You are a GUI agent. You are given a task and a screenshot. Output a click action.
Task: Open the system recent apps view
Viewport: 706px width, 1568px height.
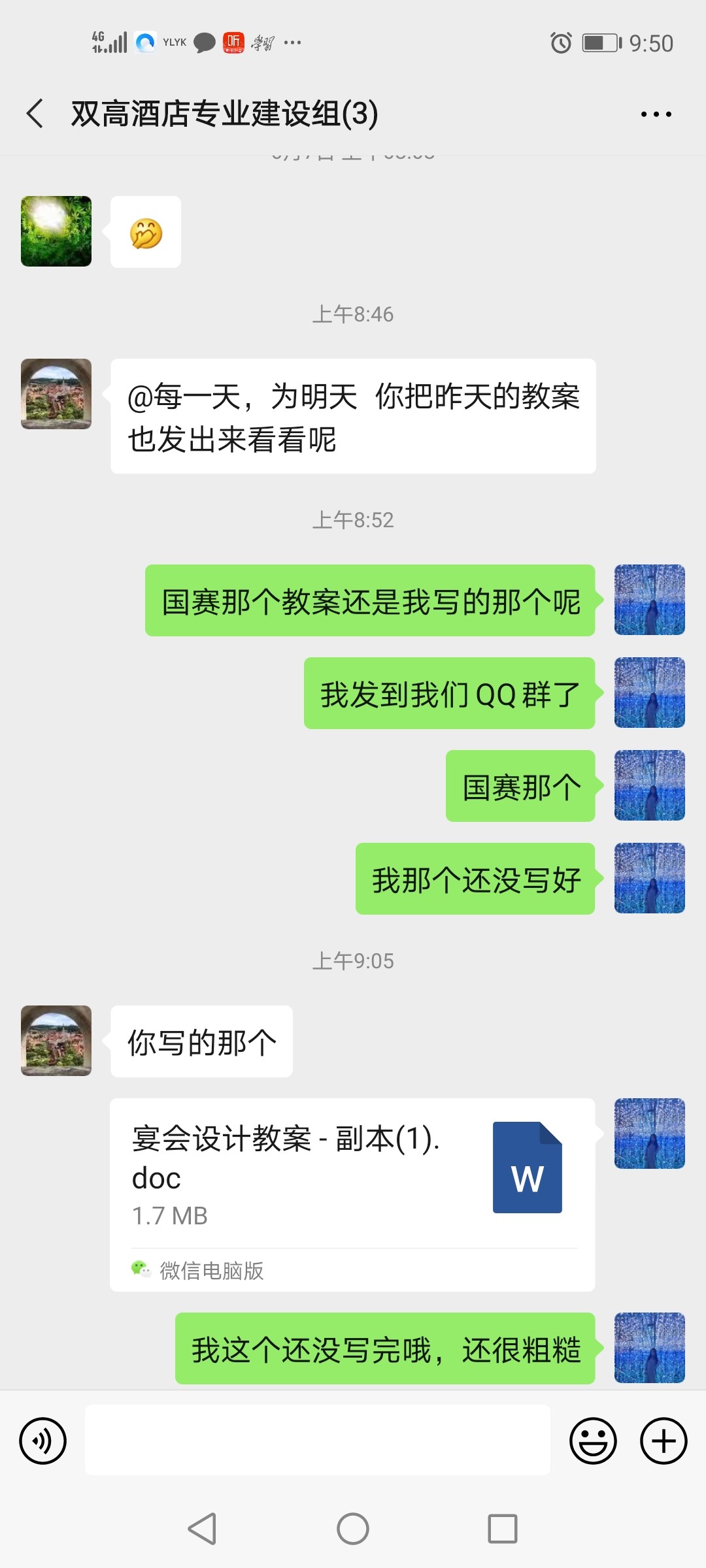(x=503, y=1529)
